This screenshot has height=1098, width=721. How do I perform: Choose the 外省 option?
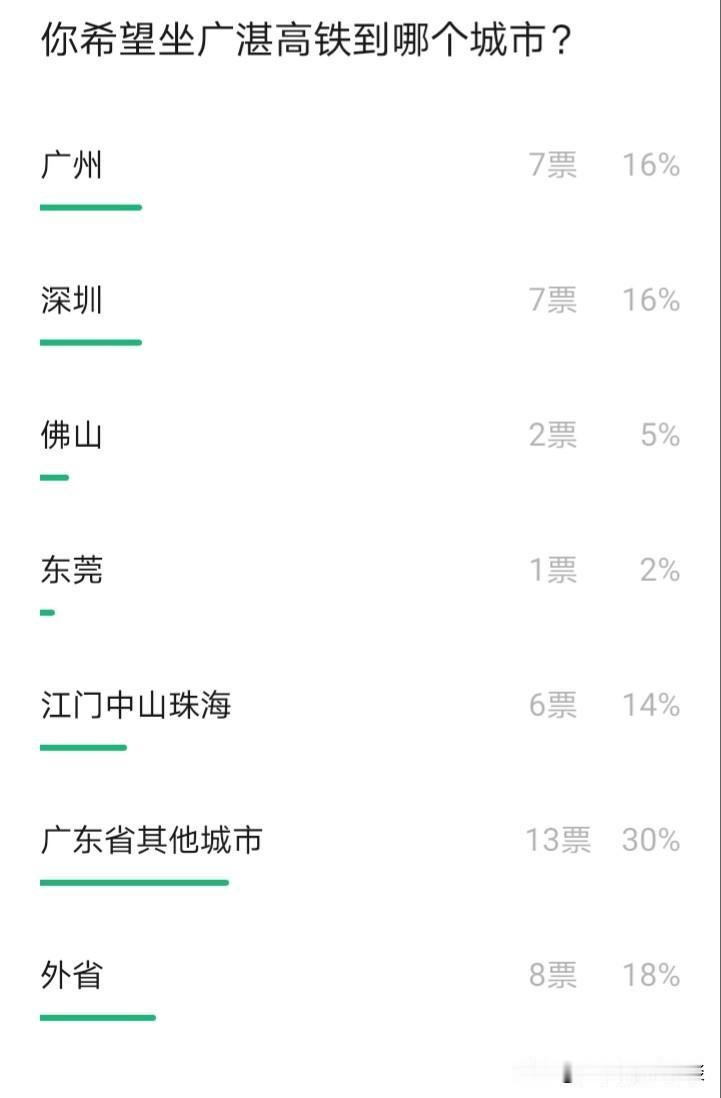click(x=70, y=975)
